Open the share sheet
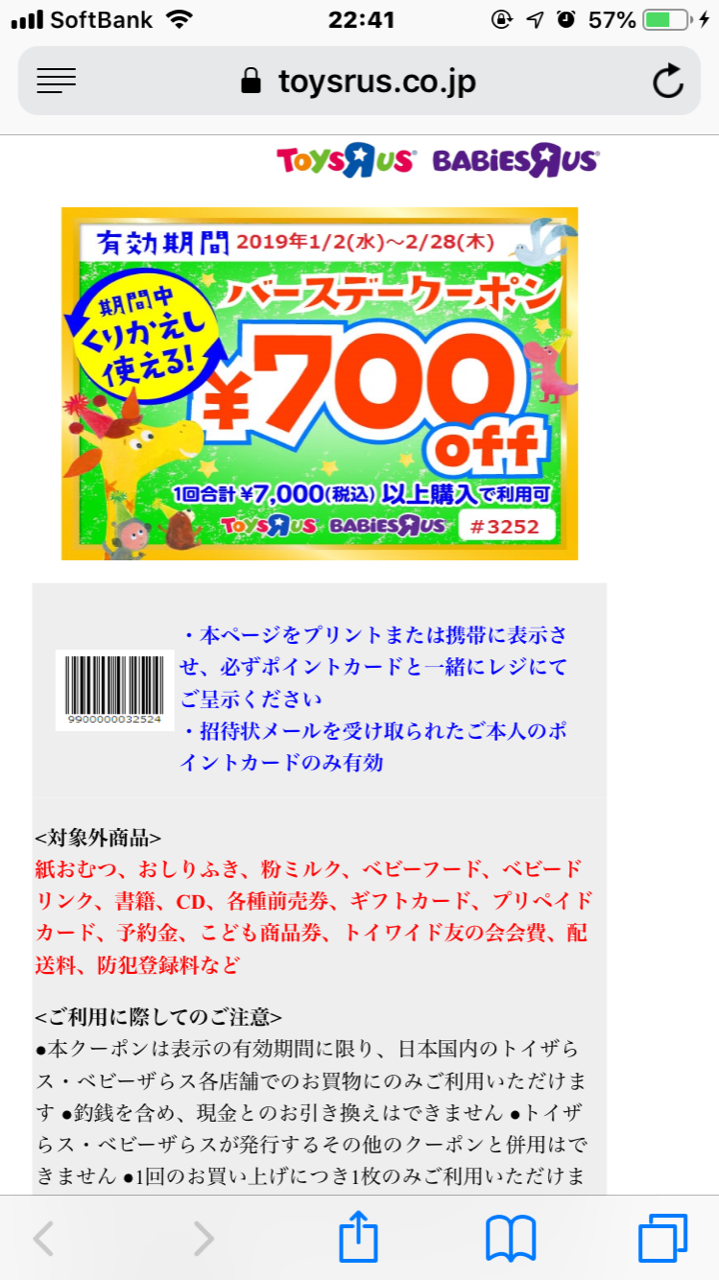This screenshot has width=719, height=1280. point(358,1238)
